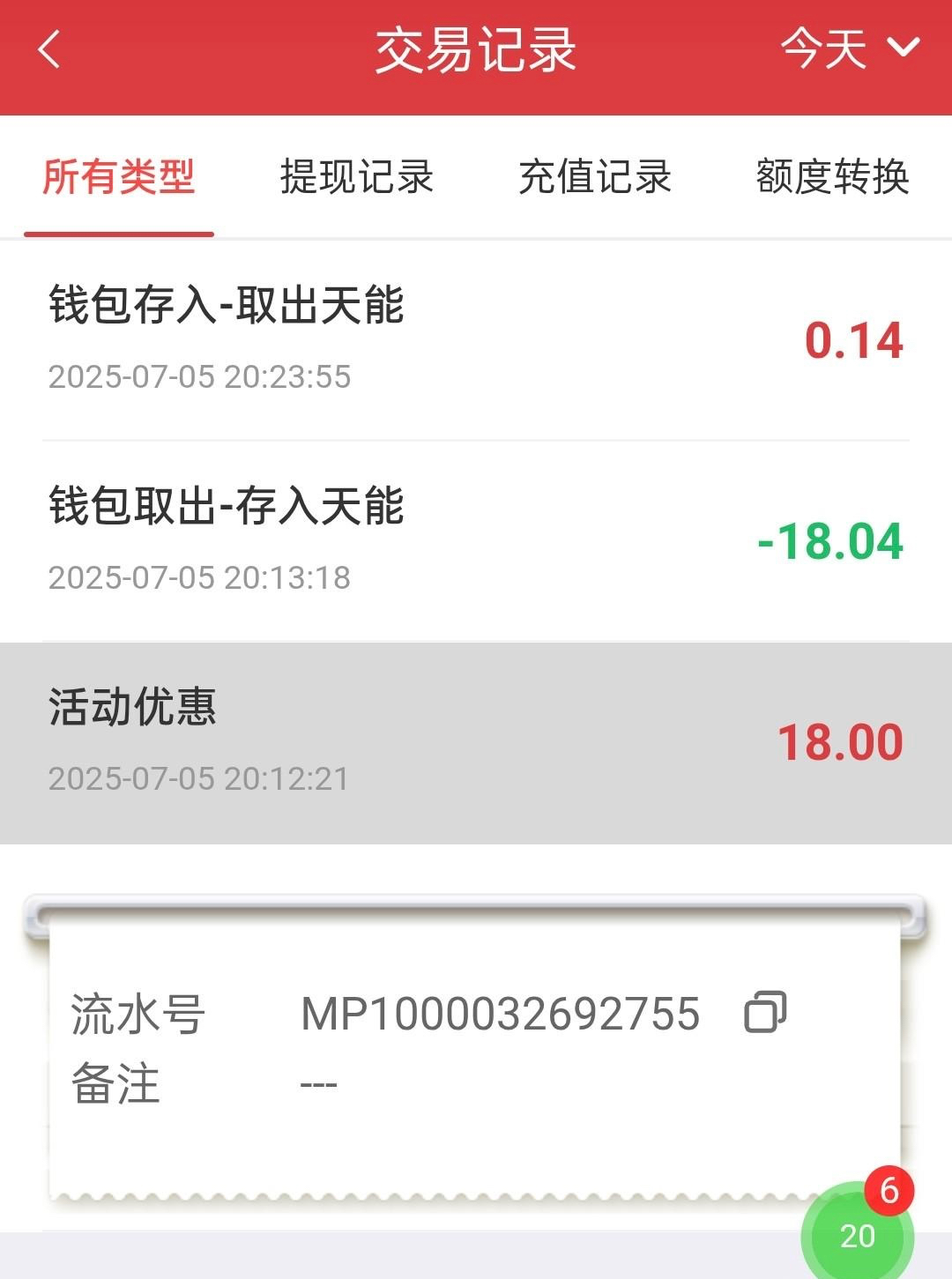Viewport: 952px width, 1279px height.
Task: Select the 所有类型 tab
Action: (x=119, y=177)
